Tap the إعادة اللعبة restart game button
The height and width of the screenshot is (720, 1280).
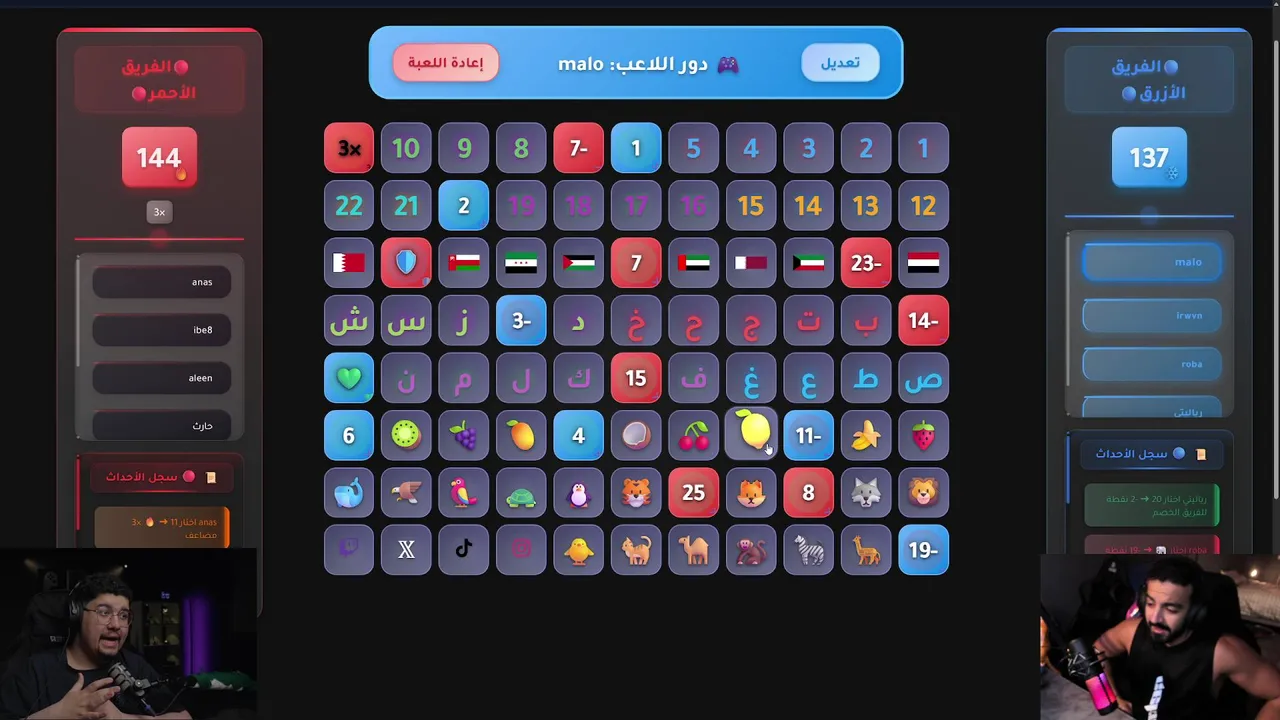pos(445,63)
